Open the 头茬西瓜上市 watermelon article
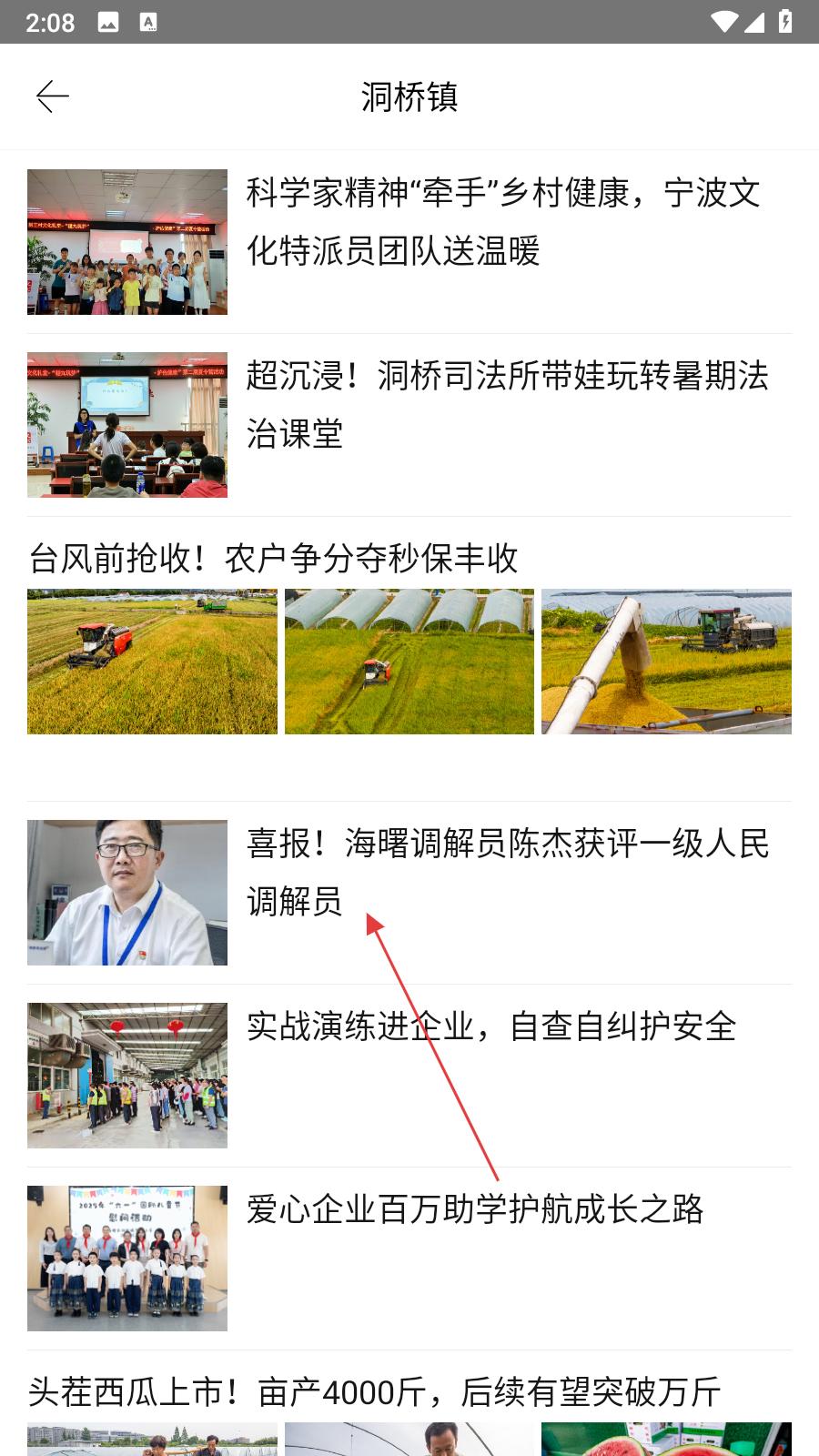The image size is (819, 1456). click(373, 1392)
